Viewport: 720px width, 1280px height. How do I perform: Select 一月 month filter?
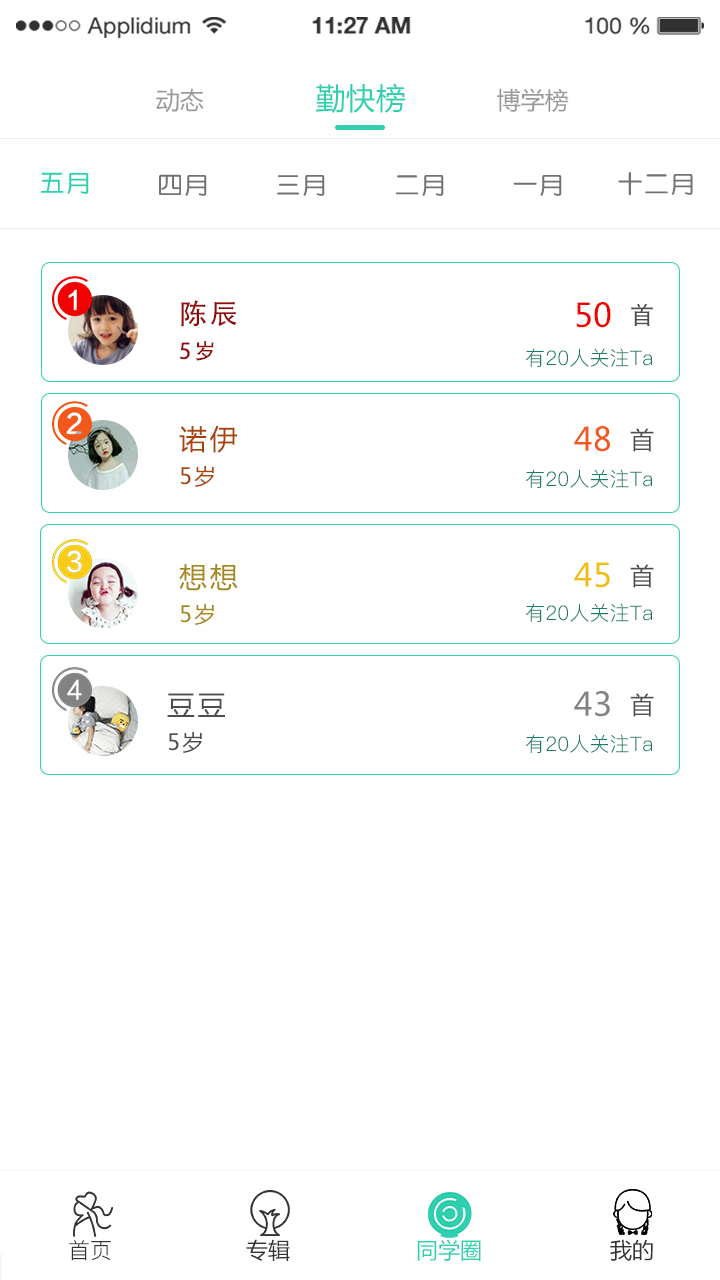[x=538, y=185]
